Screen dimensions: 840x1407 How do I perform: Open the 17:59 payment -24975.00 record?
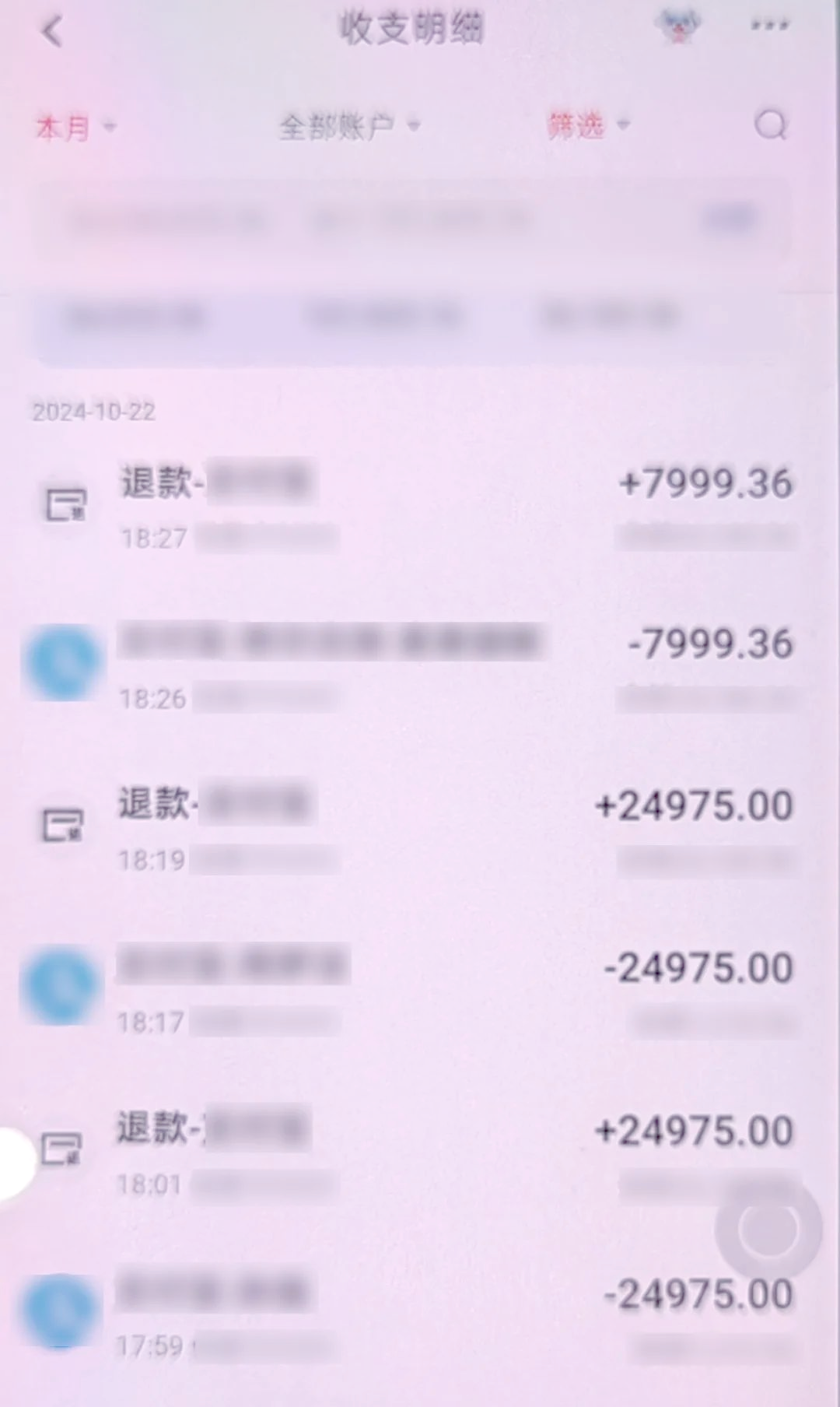[x=420, y=1315]
